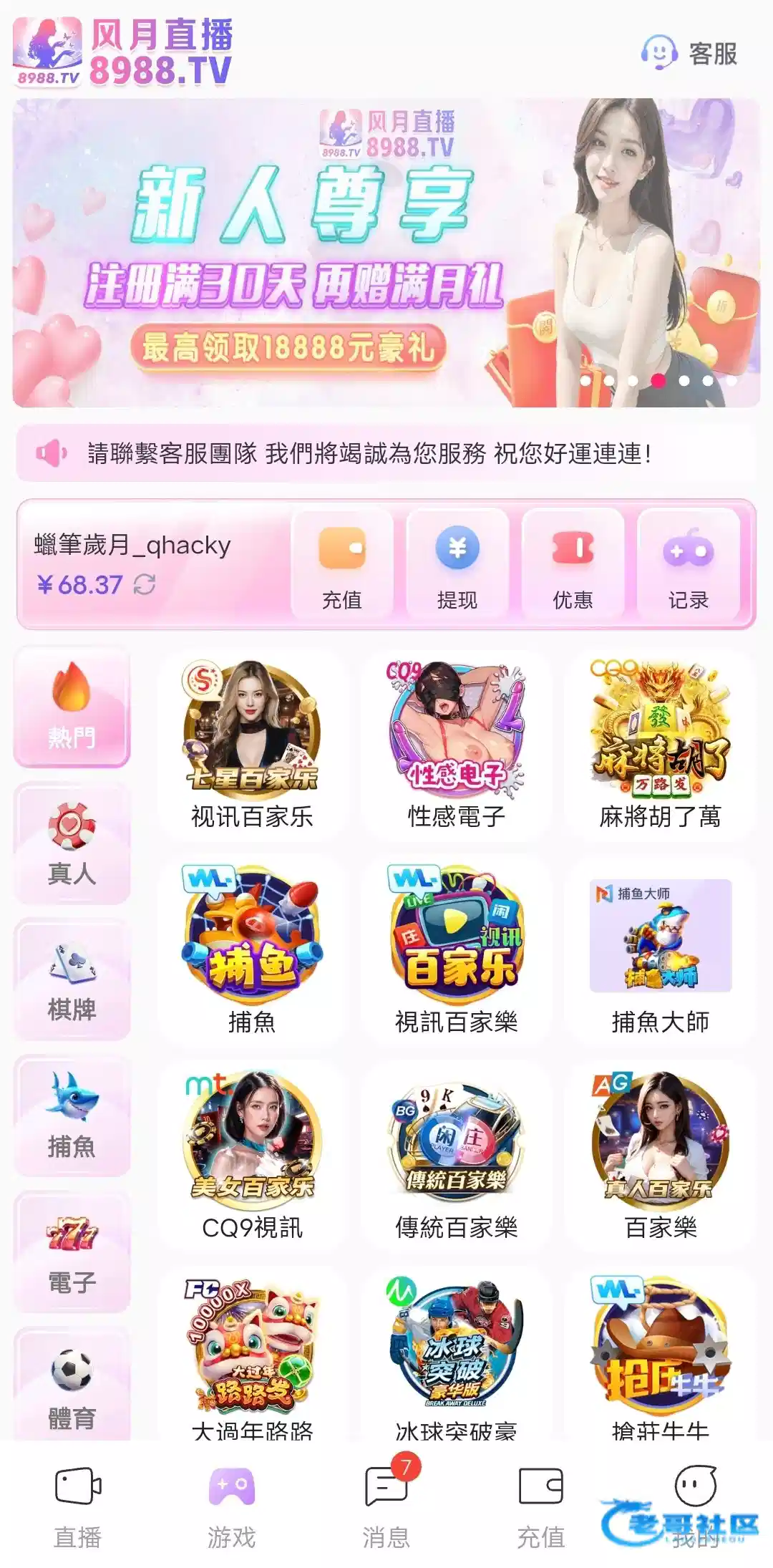
Task: Open the 傳統百家樂 game
Action: [x=456, y=1156]
